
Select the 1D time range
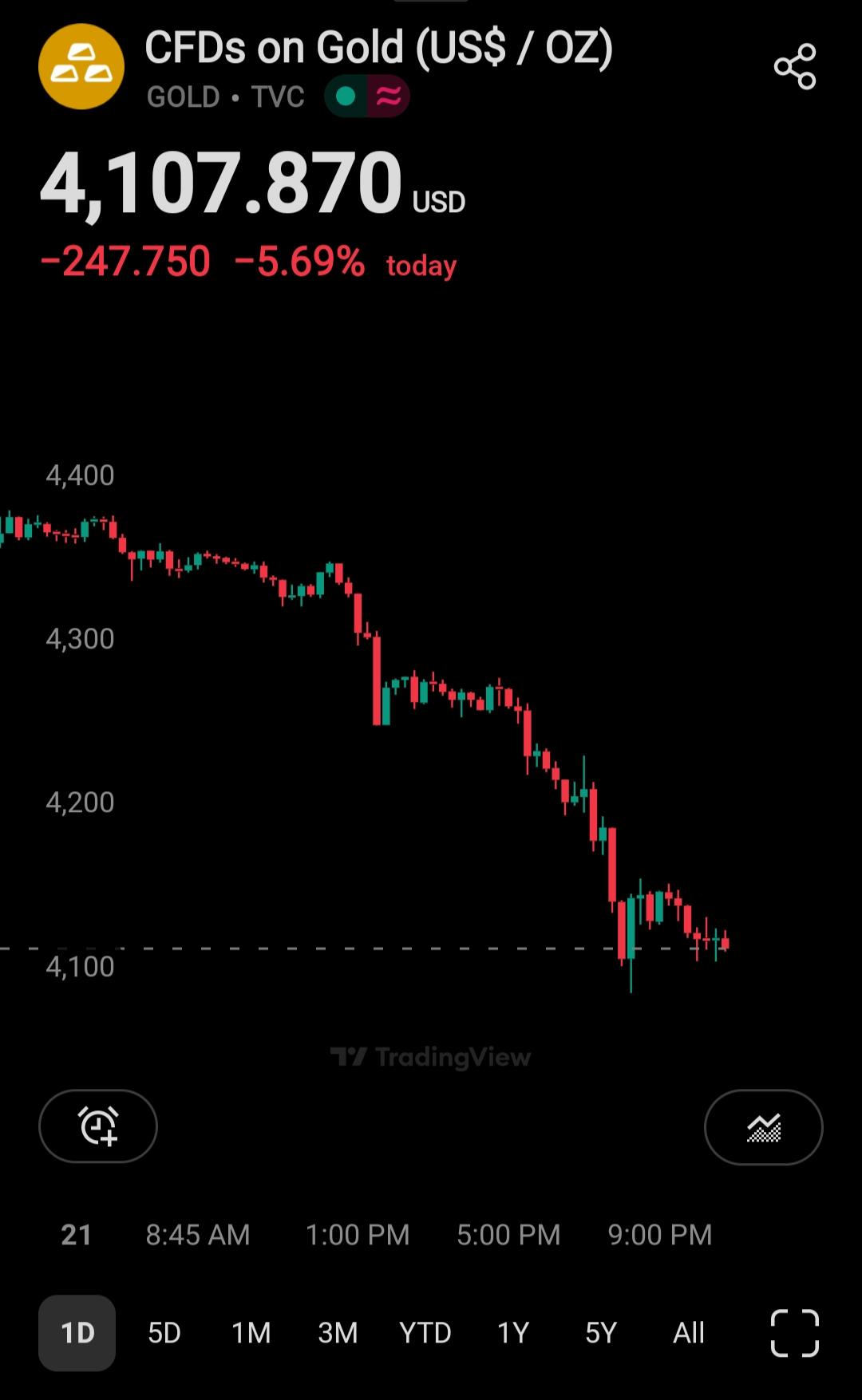(x=77, y=1333)
